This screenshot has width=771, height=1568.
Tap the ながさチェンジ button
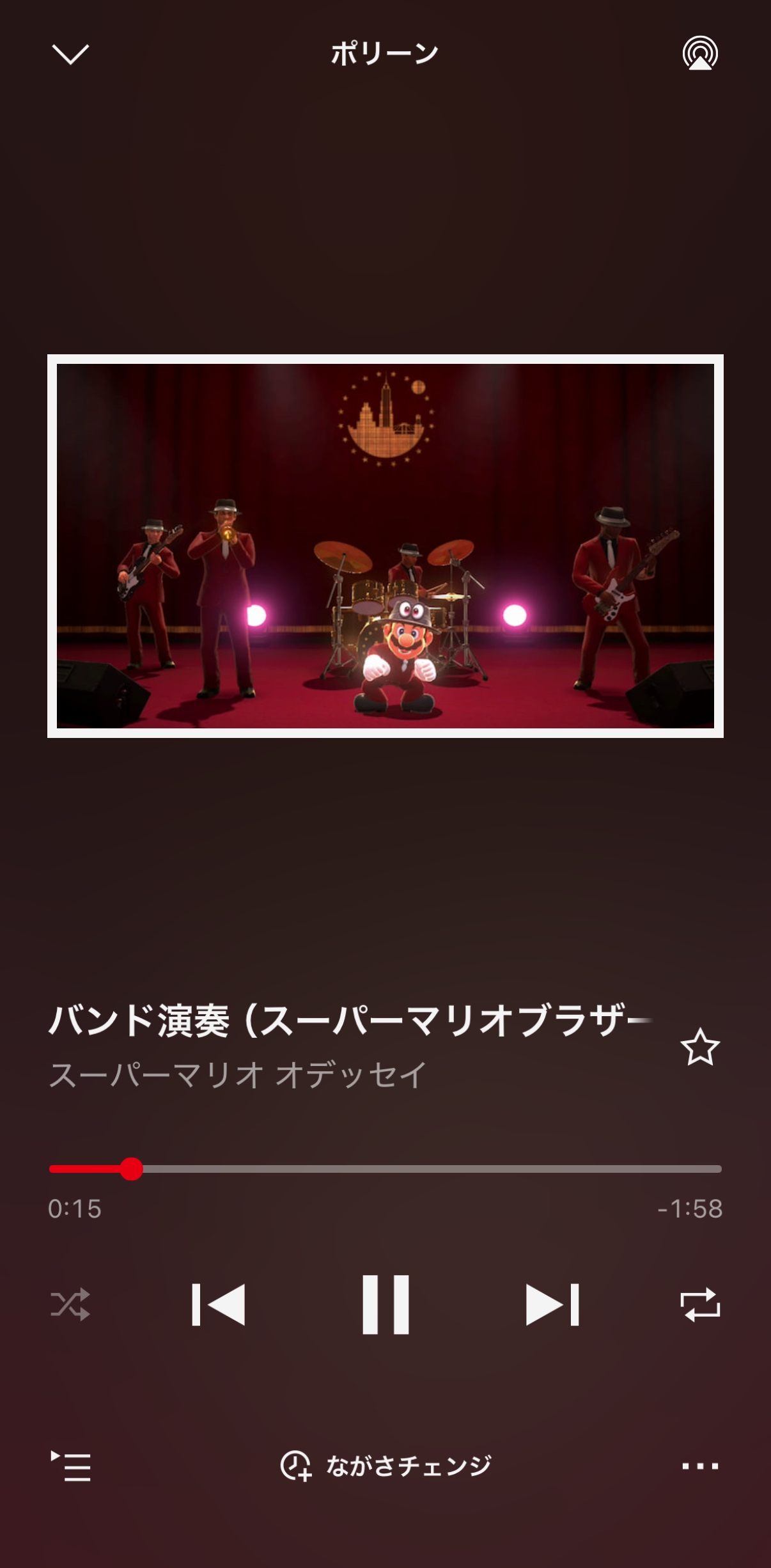pos(386,1466)
